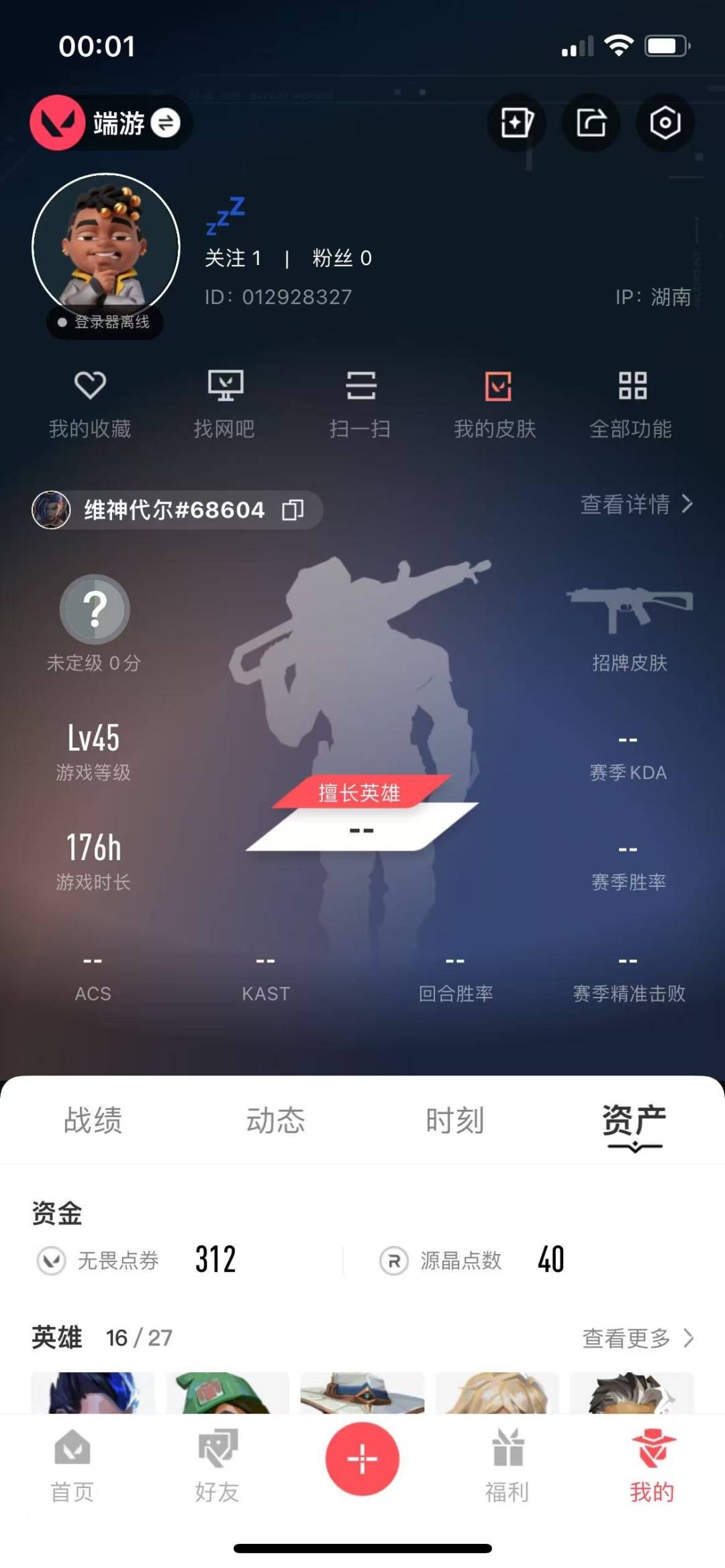Image resolution: width=725 pixels, height=1568 pixels.
Task: Go to the 好友 friends tab
Action: click(217, 1465)
